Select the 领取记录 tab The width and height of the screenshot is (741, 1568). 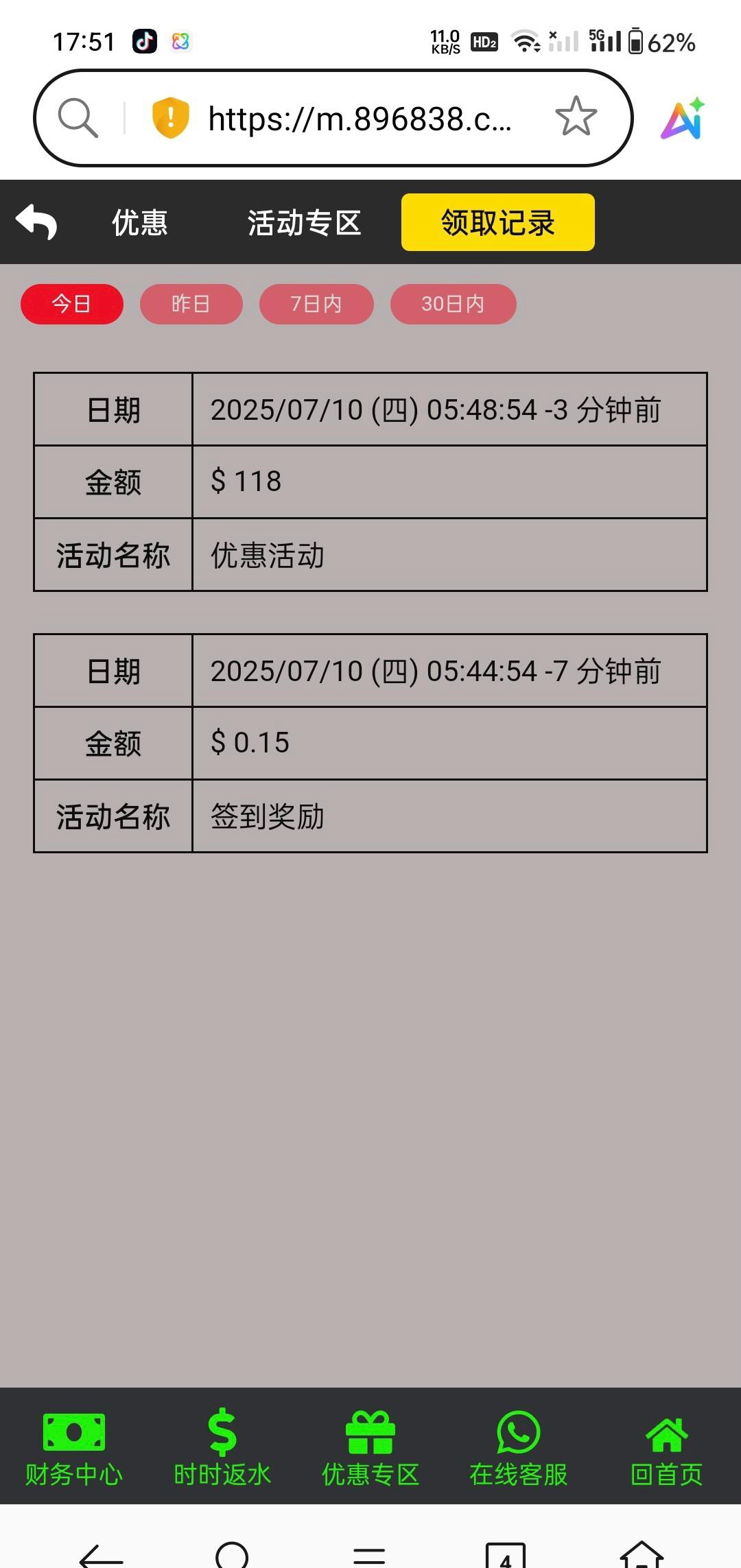[498, 222]
